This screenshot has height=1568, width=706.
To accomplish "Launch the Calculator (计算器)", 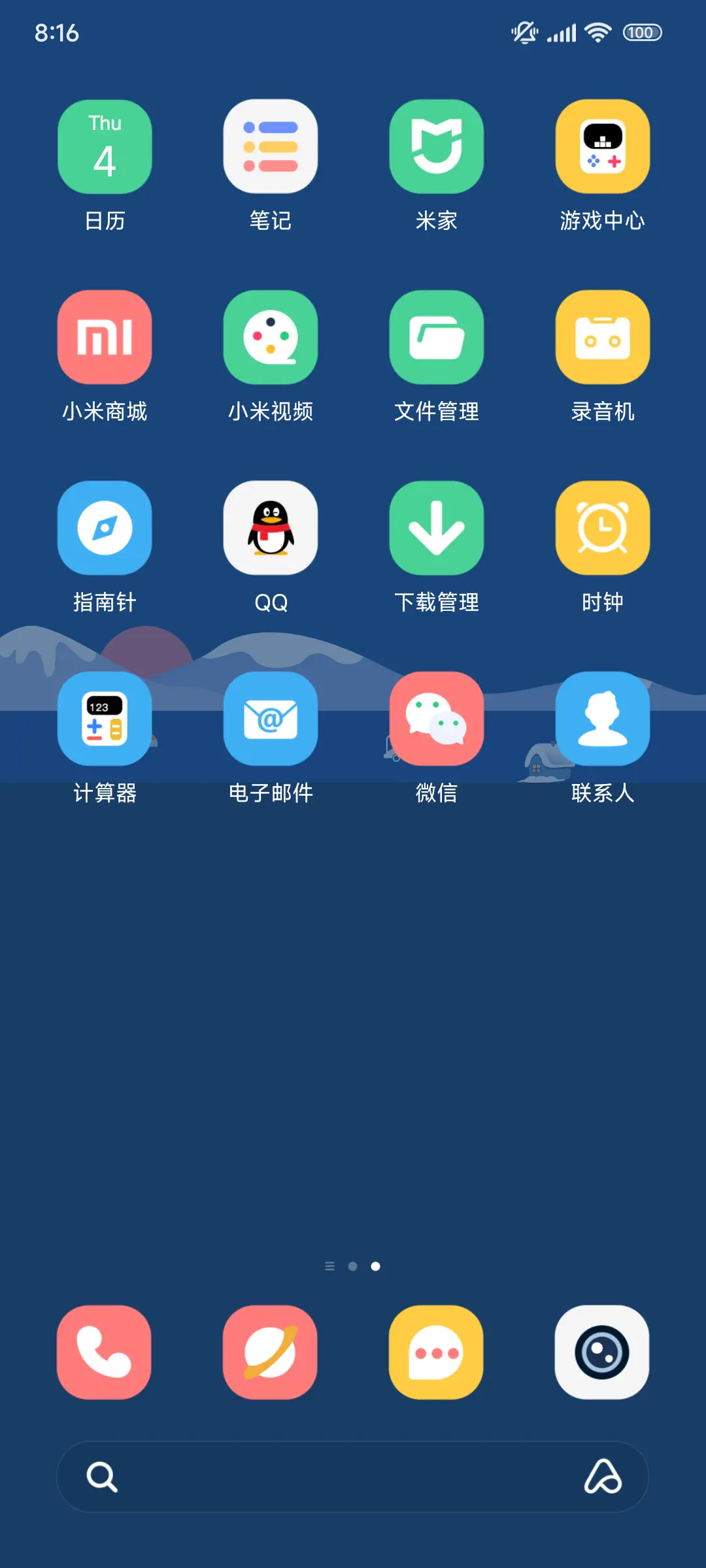I will 105,718.
